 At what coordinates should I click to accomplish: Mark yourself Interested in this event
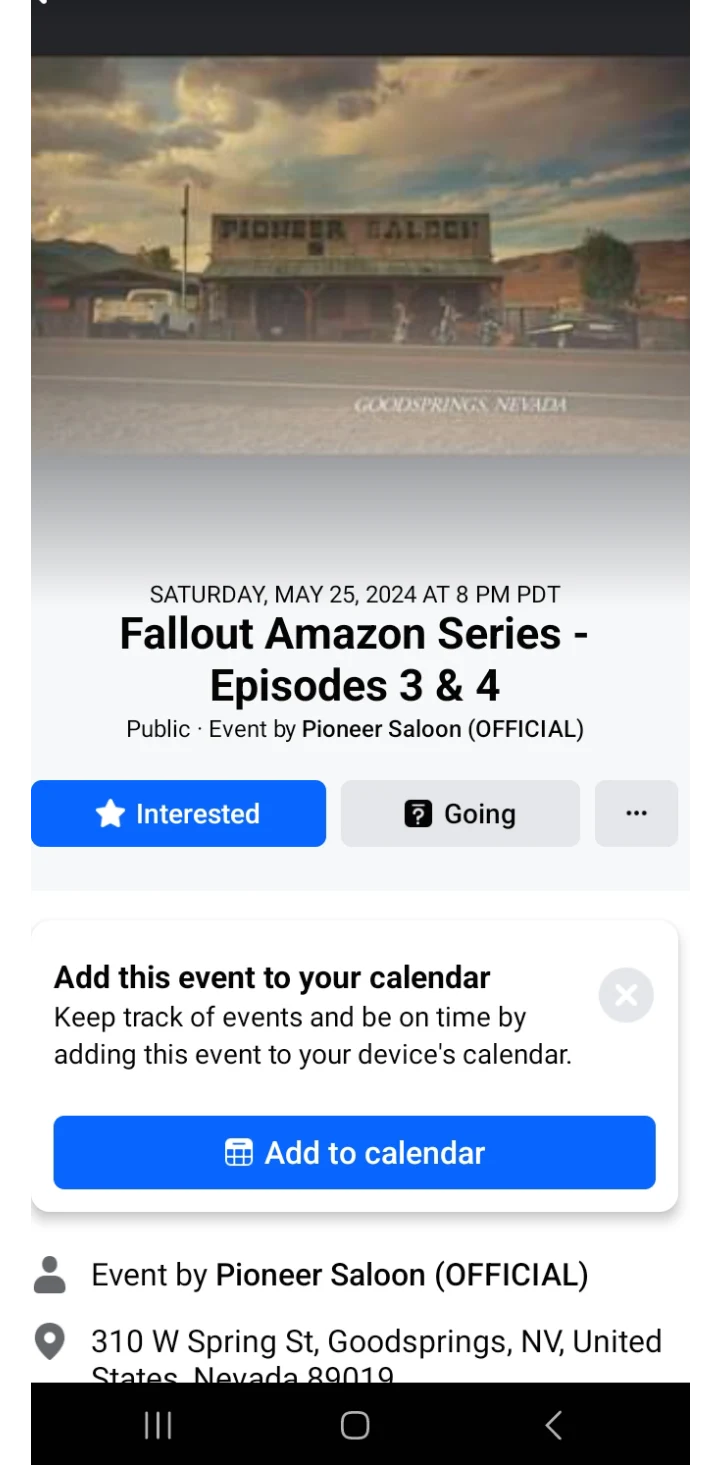coord(178,813)
